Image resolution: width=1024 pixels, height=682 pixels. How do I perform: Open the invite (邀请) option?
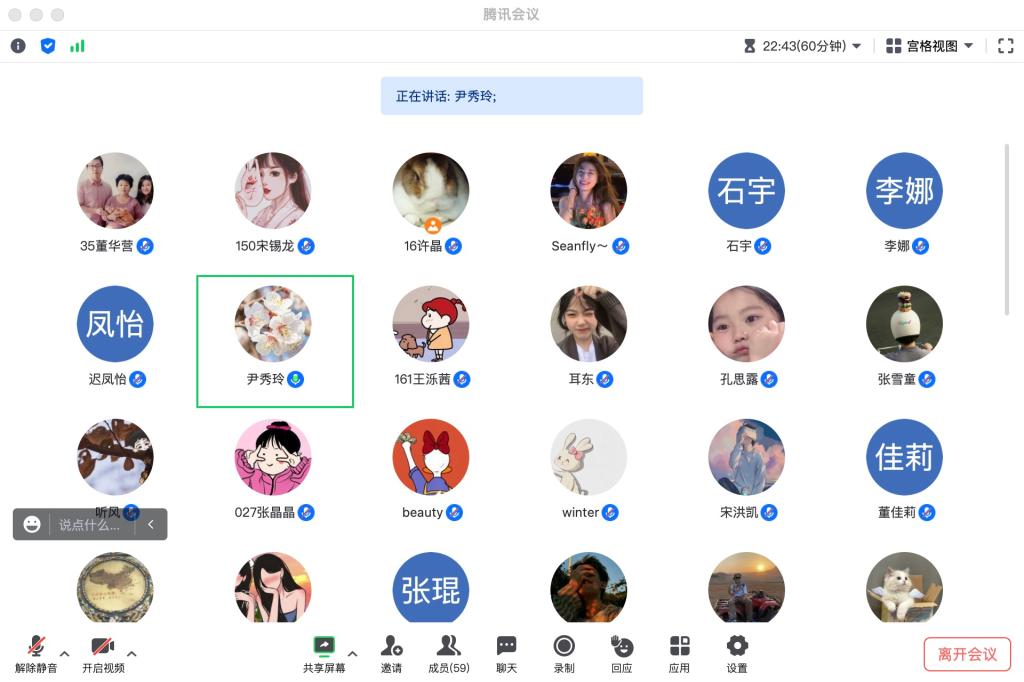391,653
